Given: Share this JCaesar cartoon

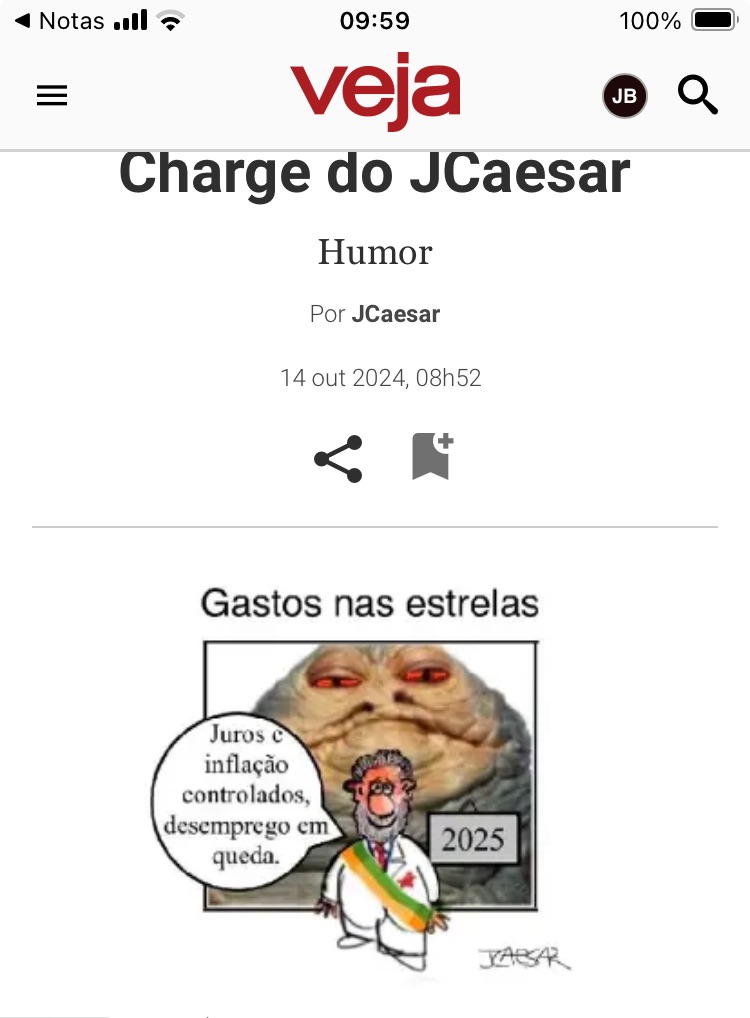Looking at the screenshot, I should [x=338, y=459].
